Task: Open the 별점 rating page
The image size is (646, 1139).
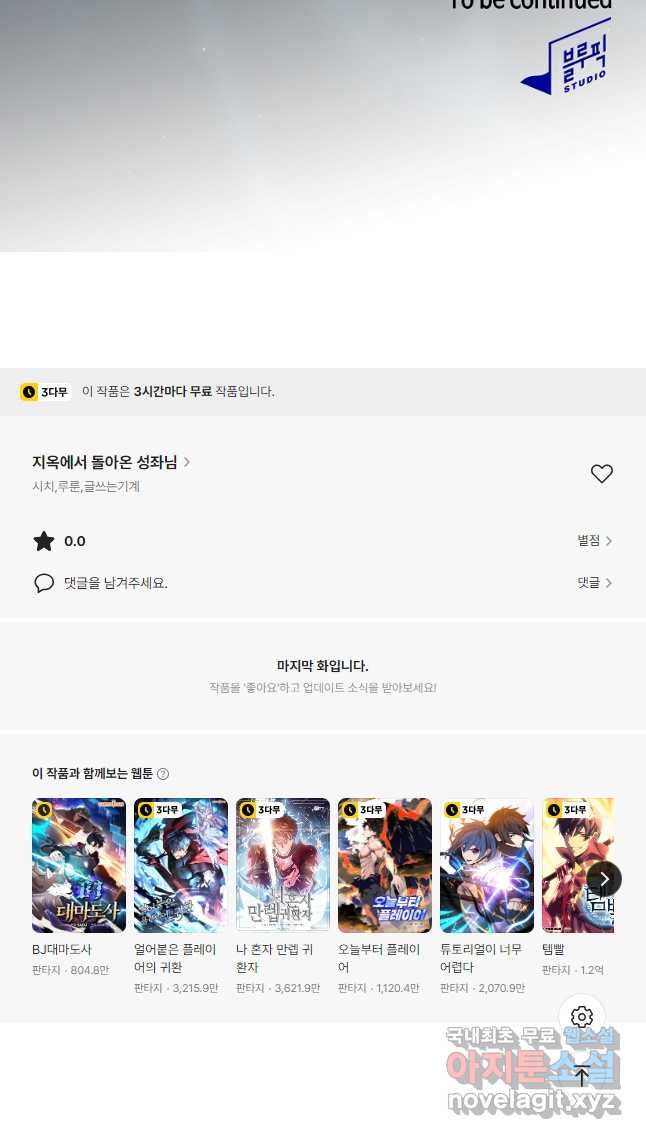Action: coord(594,541)
